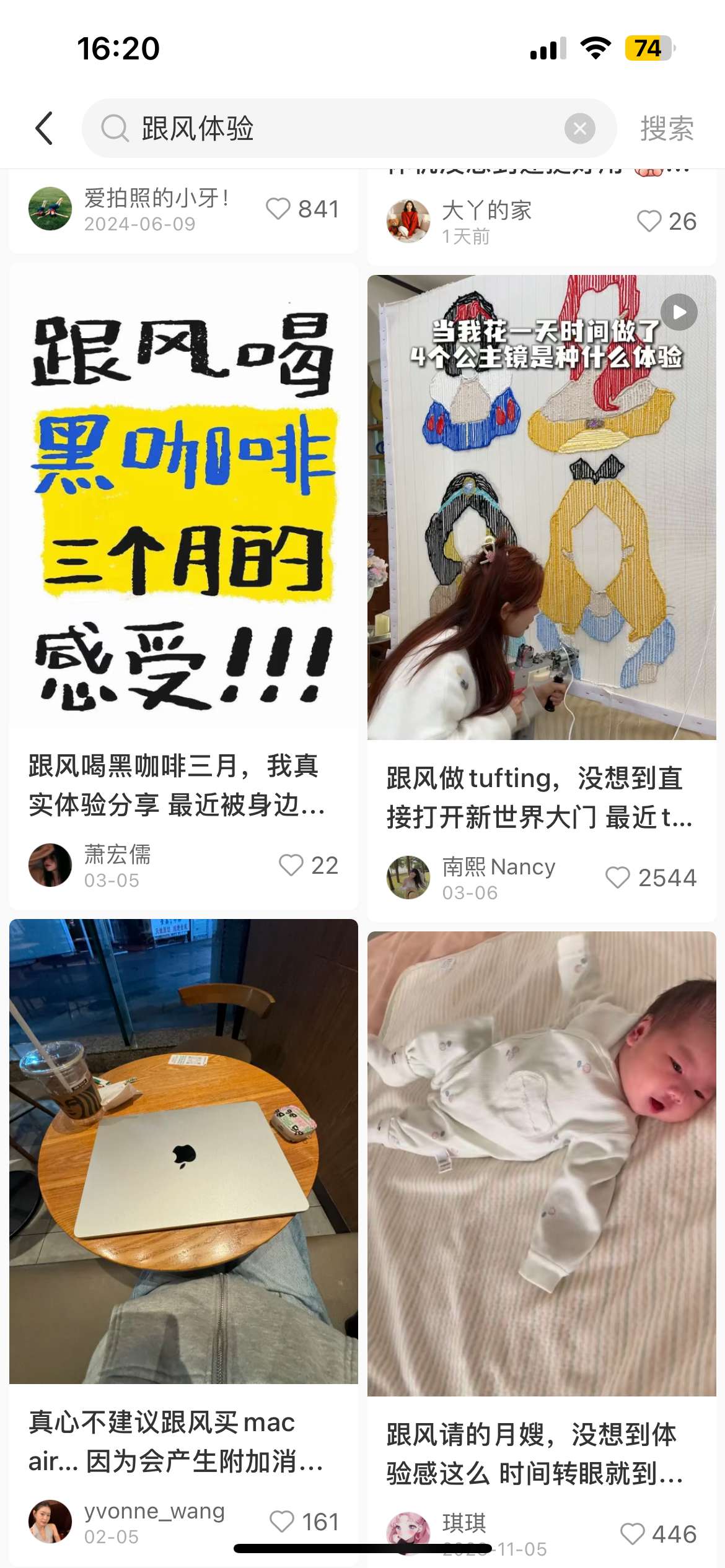The image size is (725, 1568).
Task: Visit 大丫的家's profile
Action: pos(408,221)
